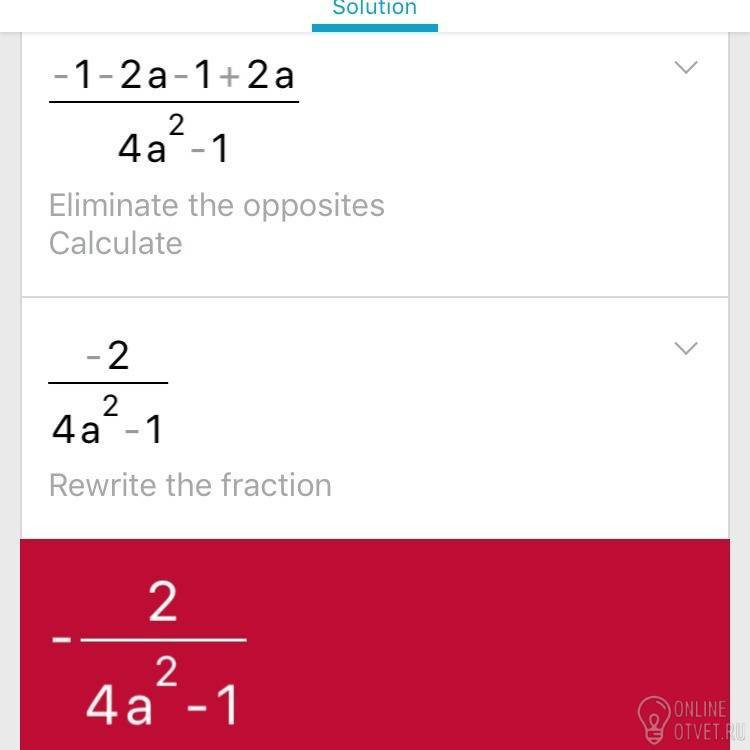
Task: Expand the Eliminate the opposites step
Action: tap(685, 68)
